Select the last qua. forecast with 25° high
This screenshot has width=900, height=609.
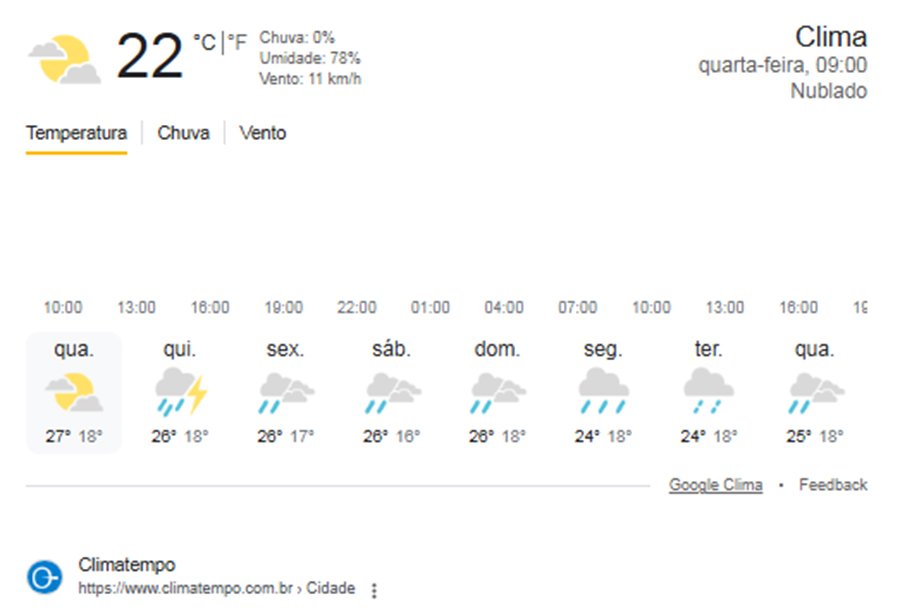[814, 392]
